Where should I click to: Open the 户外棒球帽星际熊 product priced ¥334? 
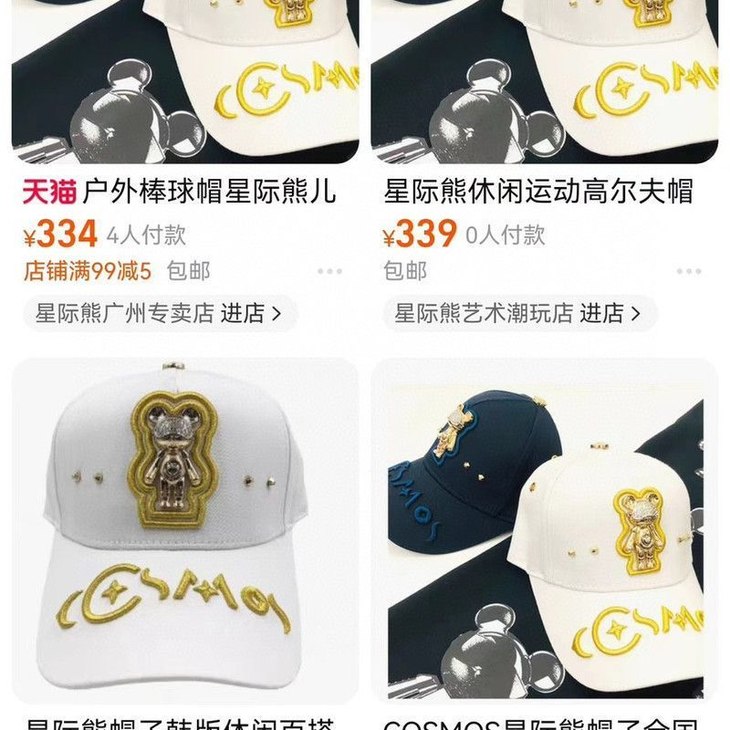[x=180, y=192]
